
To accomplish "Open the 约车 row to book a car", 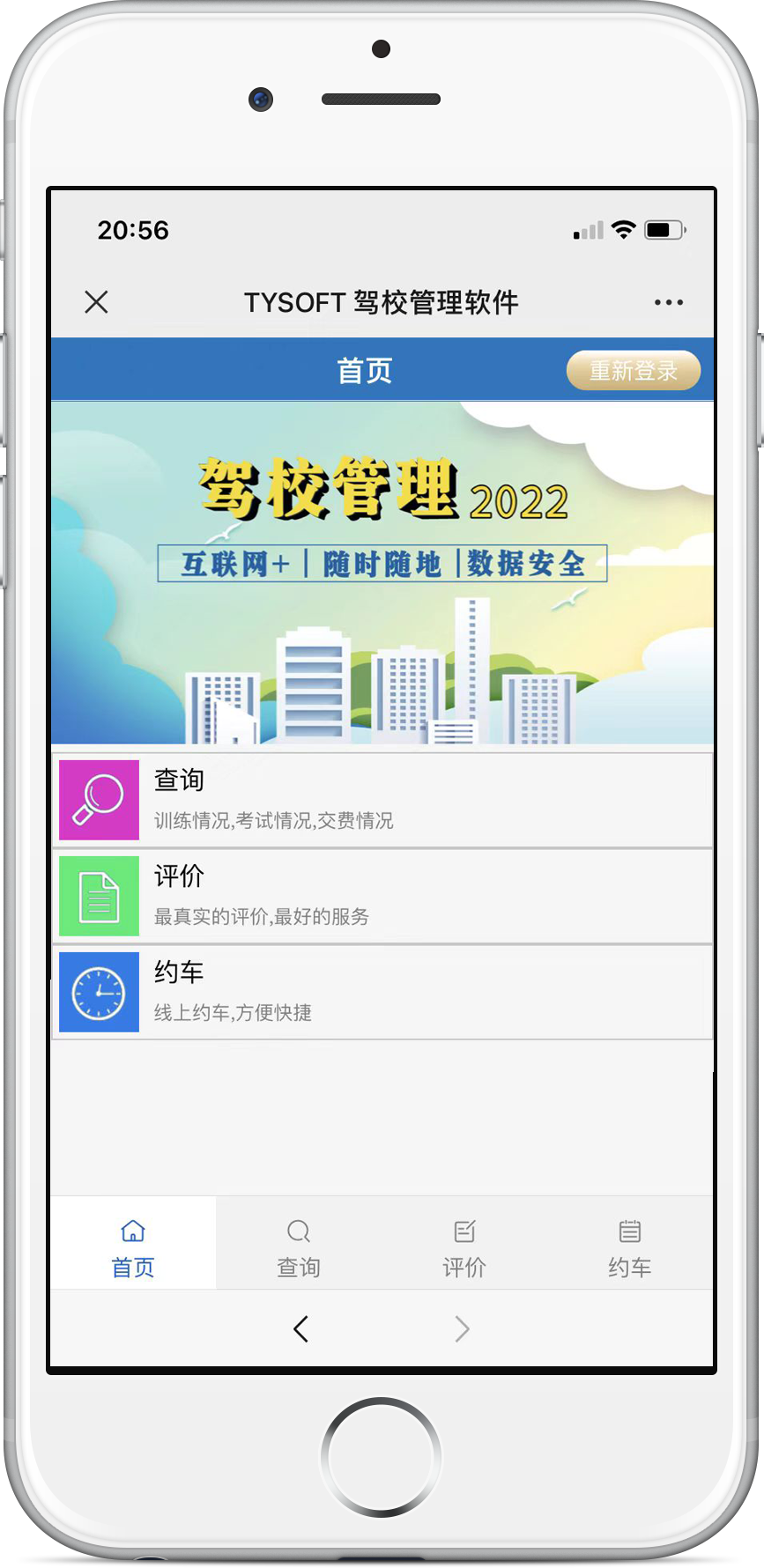I will coord(382,992).
